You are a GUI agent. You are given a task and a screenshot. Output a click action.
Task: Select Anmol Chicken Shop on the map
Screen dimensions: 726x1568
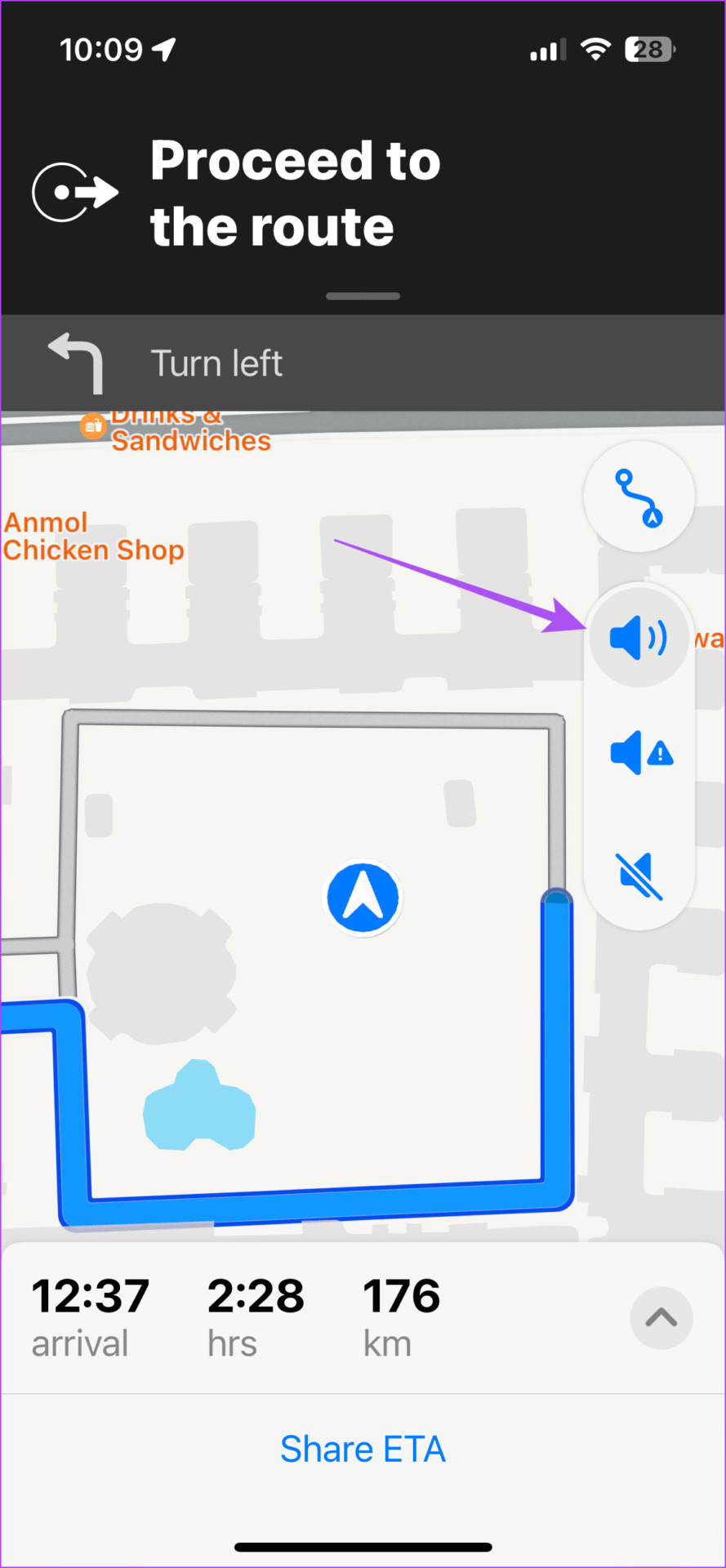pyautogui.click(x=92, y=536)
